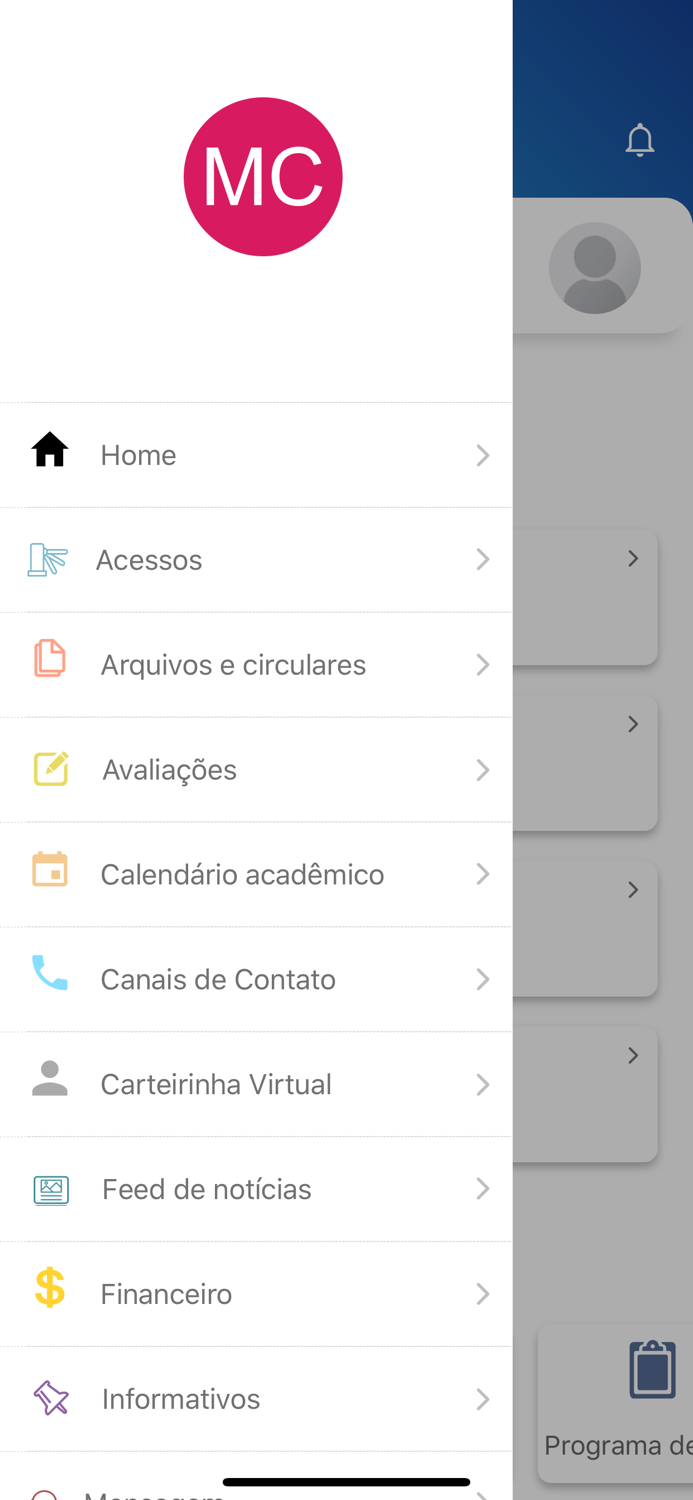The image size is (693, 1500).
Task: Open the Home menu item
Action: [255, 455]
